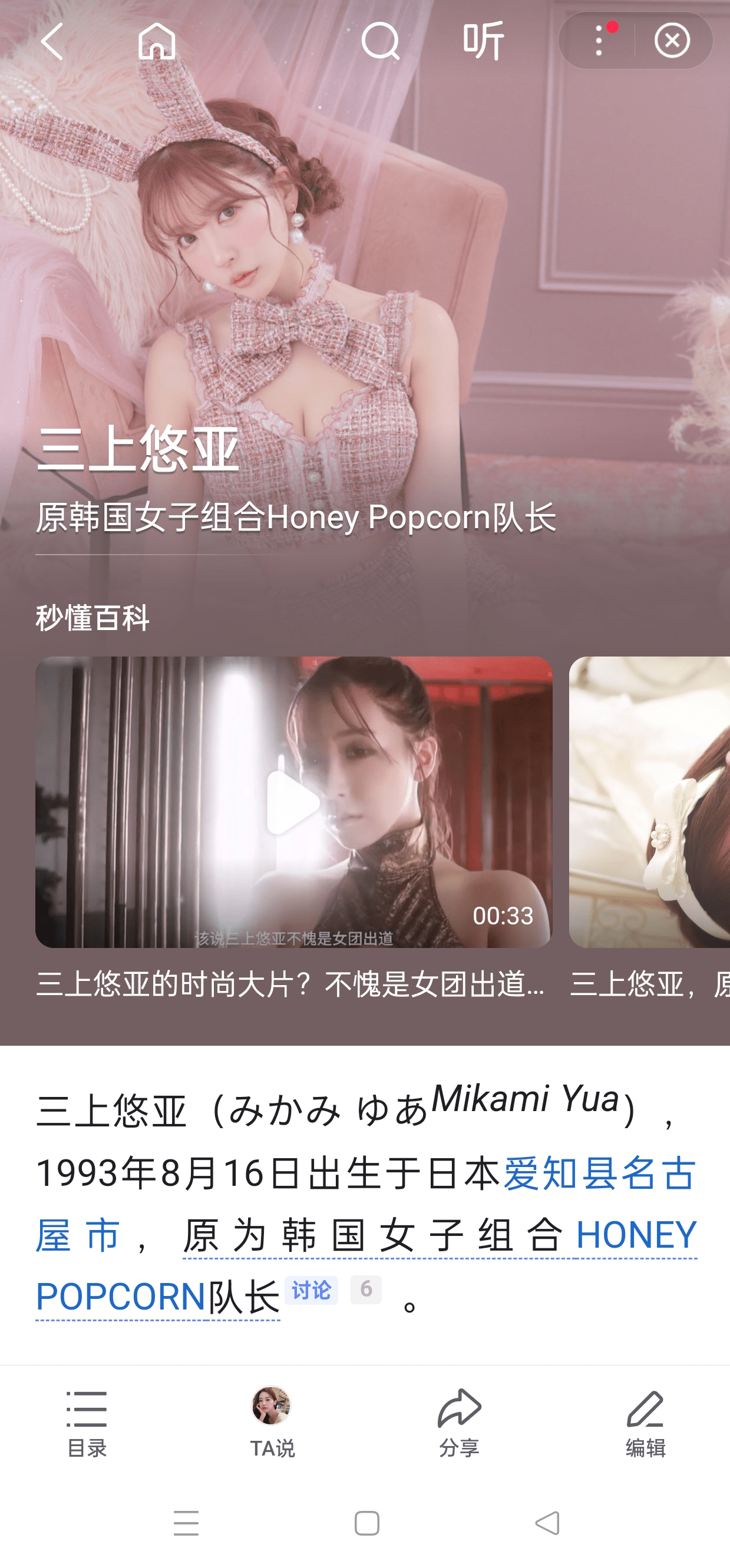
Task: Close the mini program with the X
Action: 672,41
